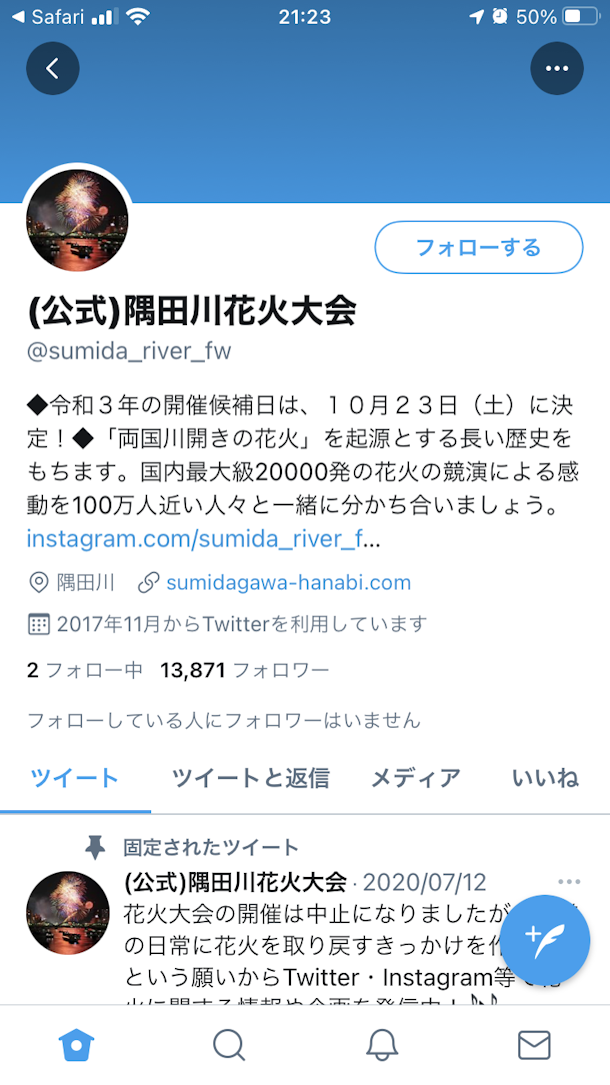Image resolution: width=610 pixels, height=1085 pixels.
Task: View the profile picture of 隅田川花火大会
Action: click(x=77, y=221)
